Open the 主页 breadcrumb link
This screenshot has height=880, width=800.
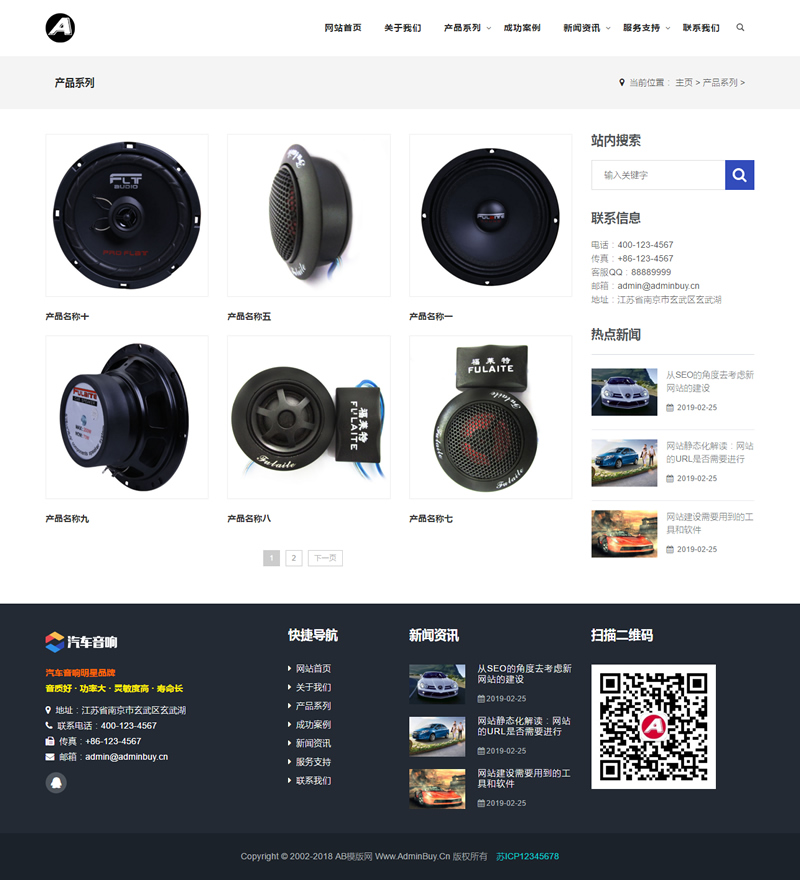click(x=684, y=83)
